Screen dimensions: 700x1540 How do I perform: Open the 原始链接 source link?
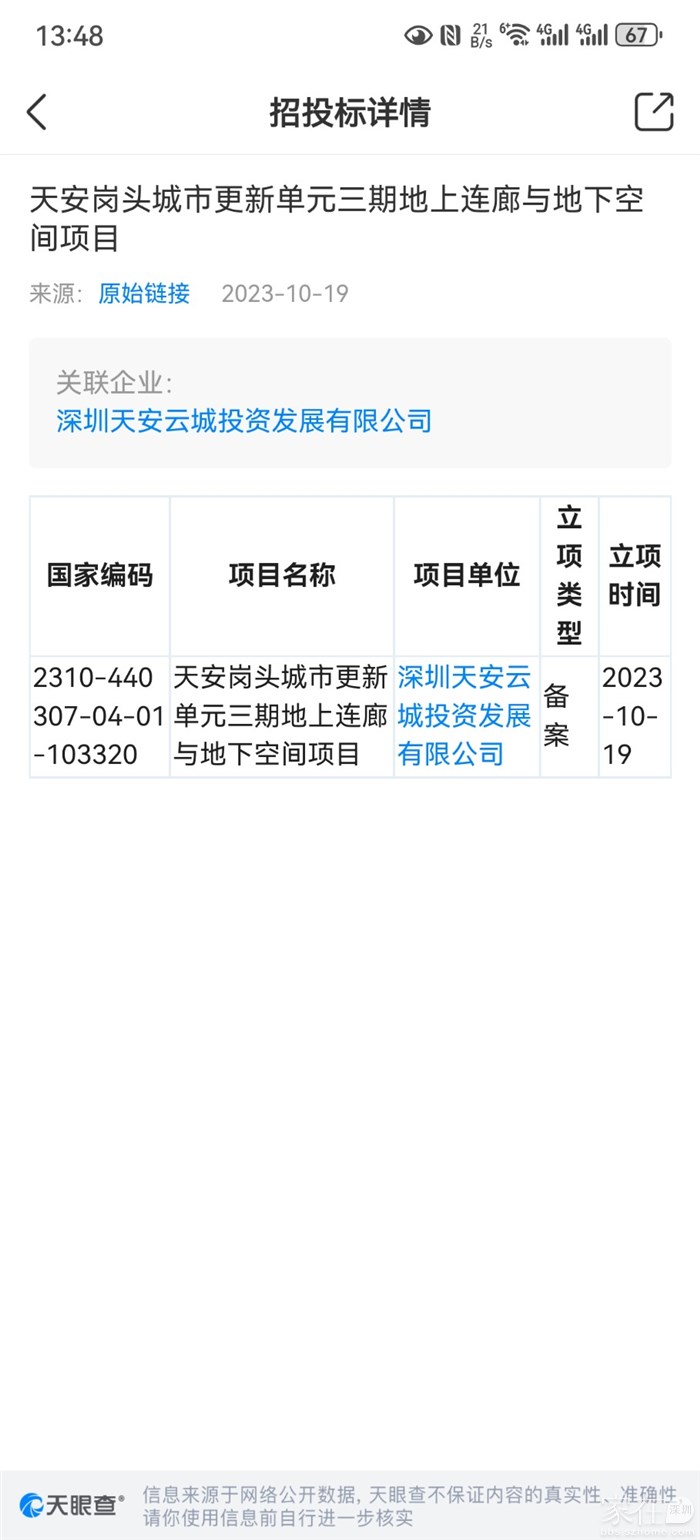coord(144,293)
